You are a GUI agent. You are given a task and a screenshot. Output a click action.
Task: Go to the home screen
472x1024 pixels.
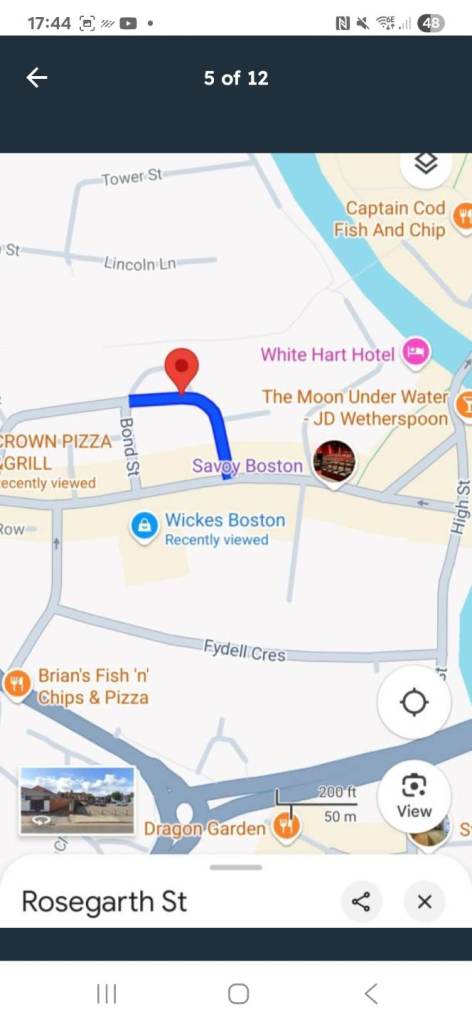238,993
